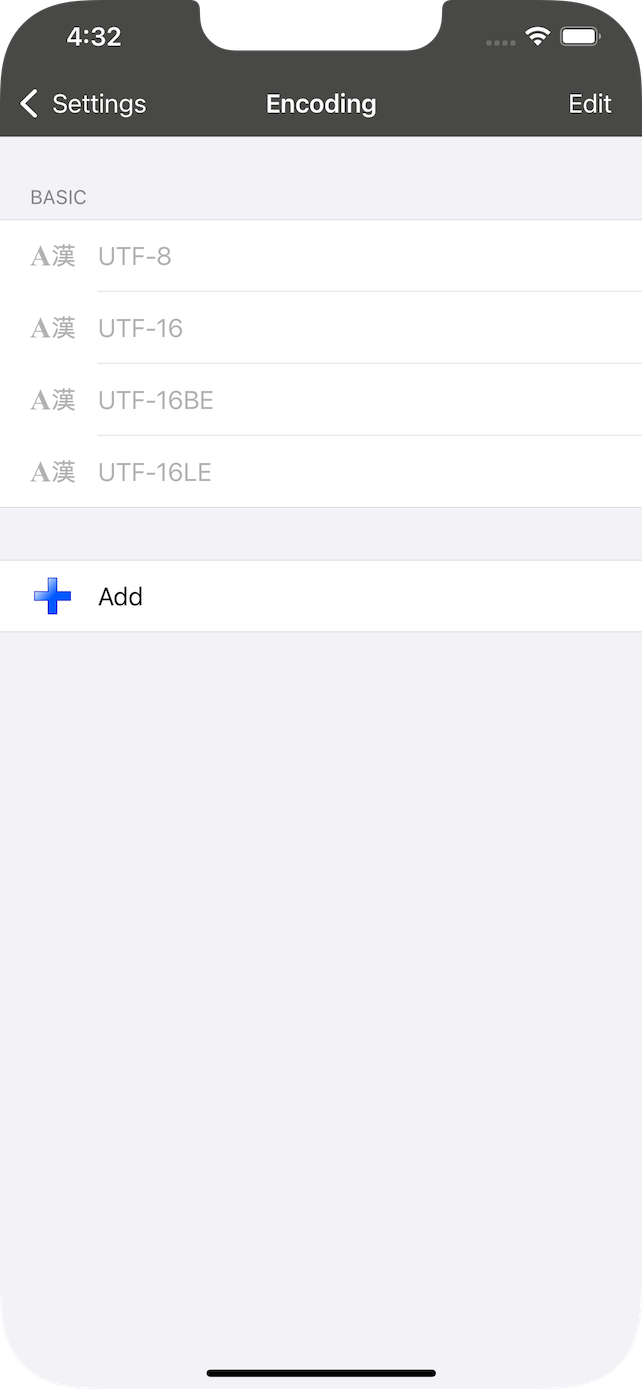This screenshot has width=642, height=1389.
Task: Tap Edit in the navigation bar
Action: pyautogui.click(x=590, y=104)
